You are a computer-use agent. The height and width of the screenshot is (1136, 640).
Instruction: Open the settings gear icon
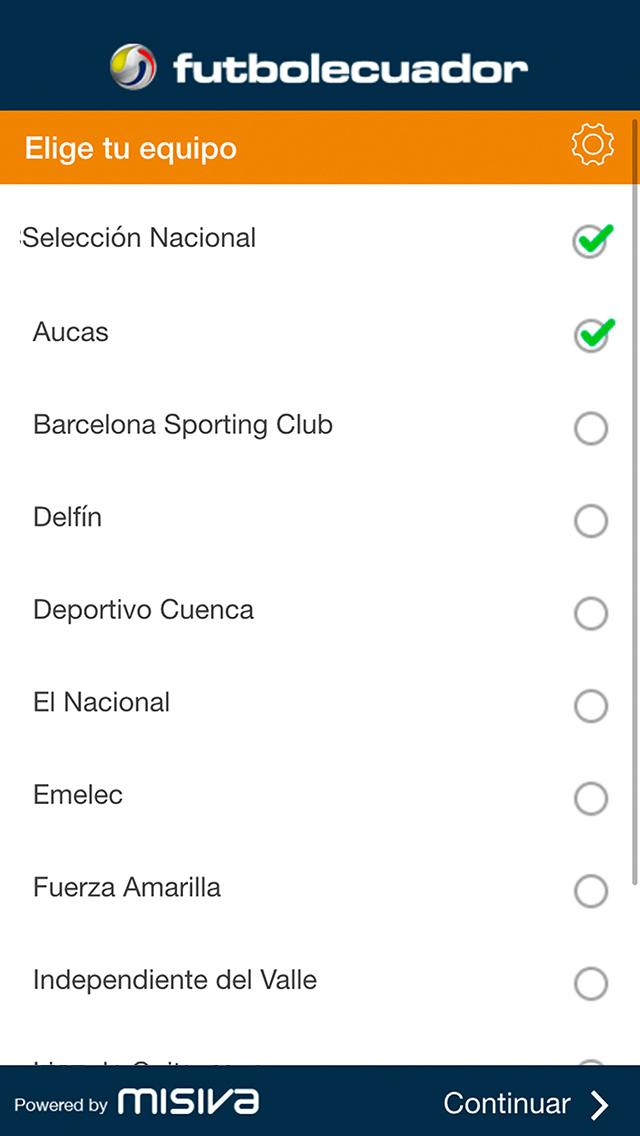click(x=592, y=144)
